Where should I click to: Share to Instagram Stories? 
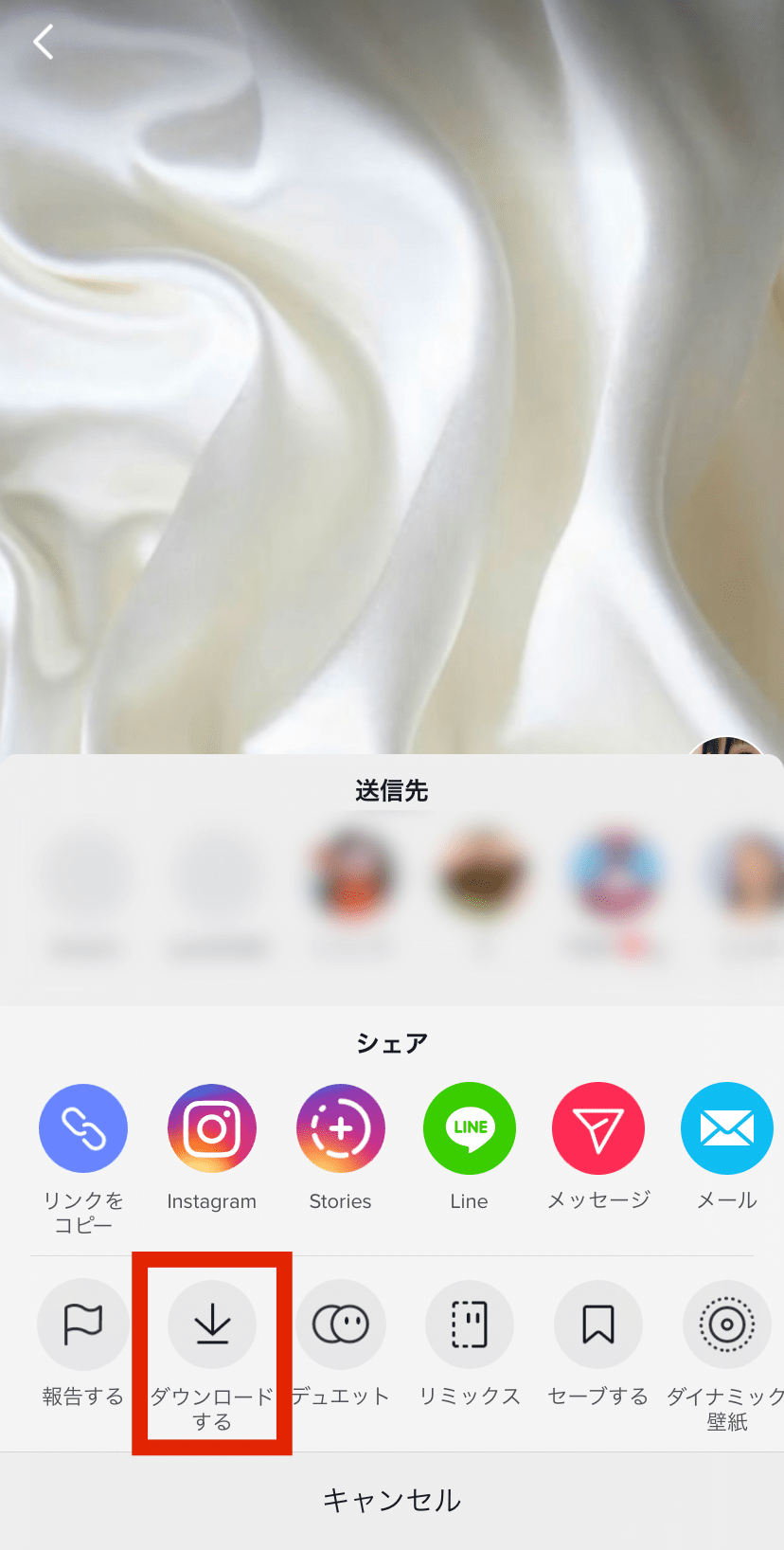coord(341,1128)
